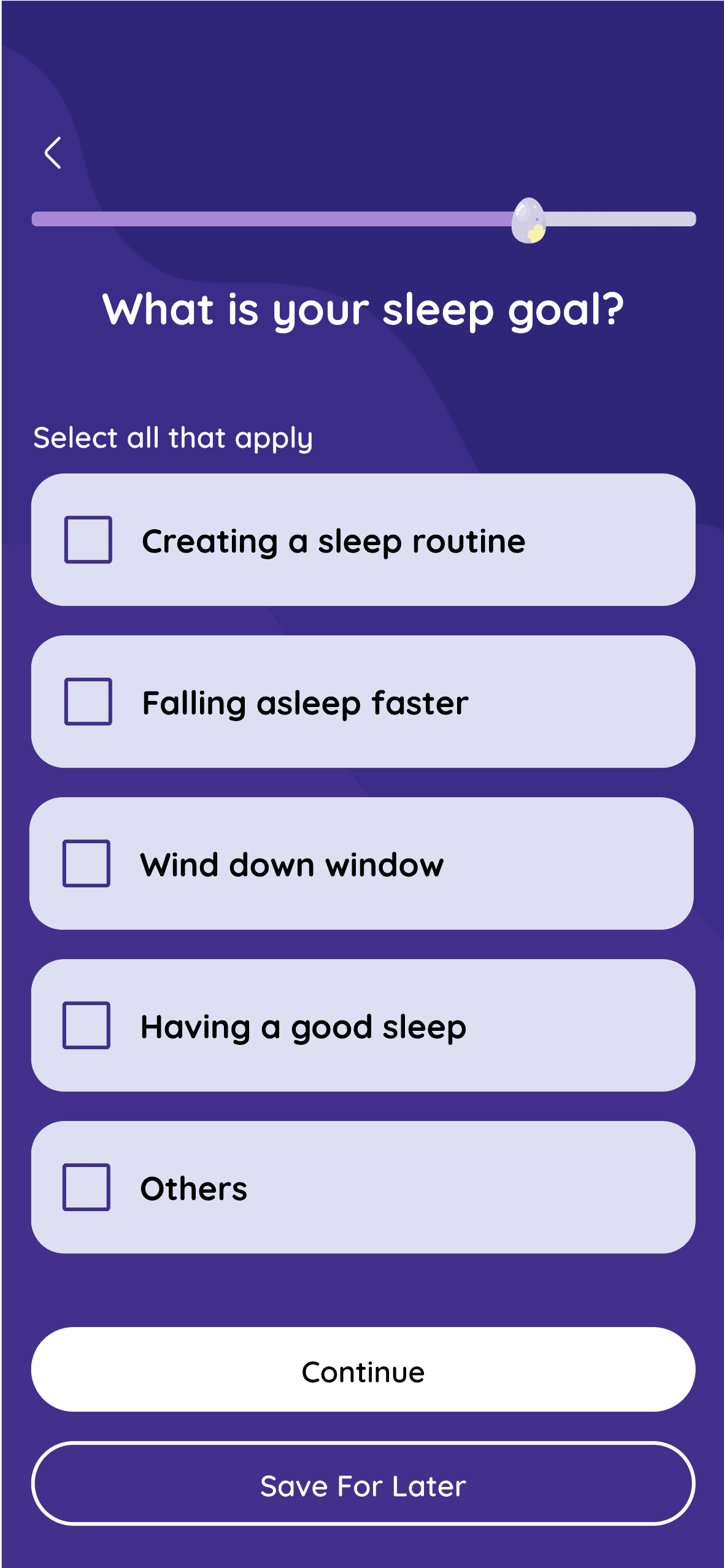This screenshot has width=724, height=1568.
Task: Check the 'Creating a sleep routine' option
Action: pos(88,540)
